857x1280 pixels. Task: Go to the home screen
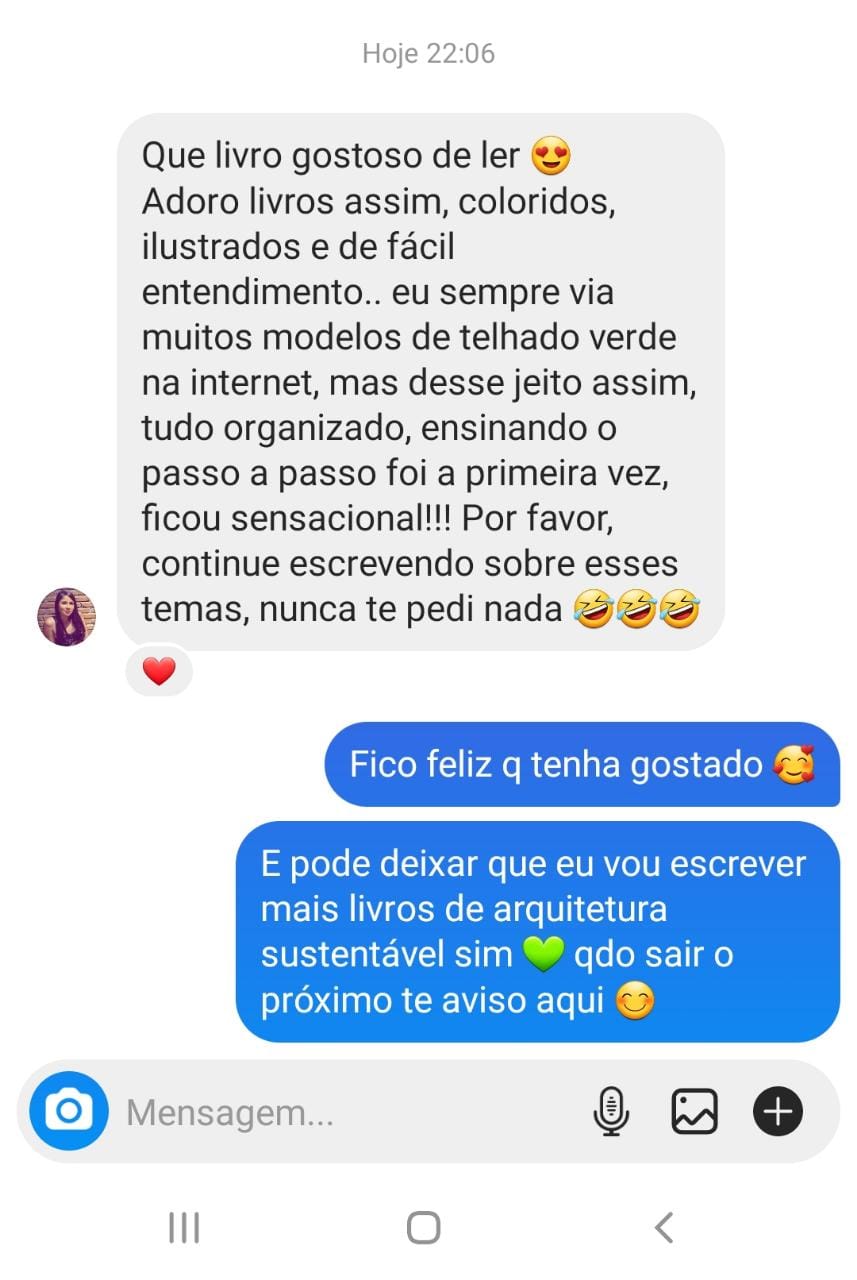coord(424,1227)
